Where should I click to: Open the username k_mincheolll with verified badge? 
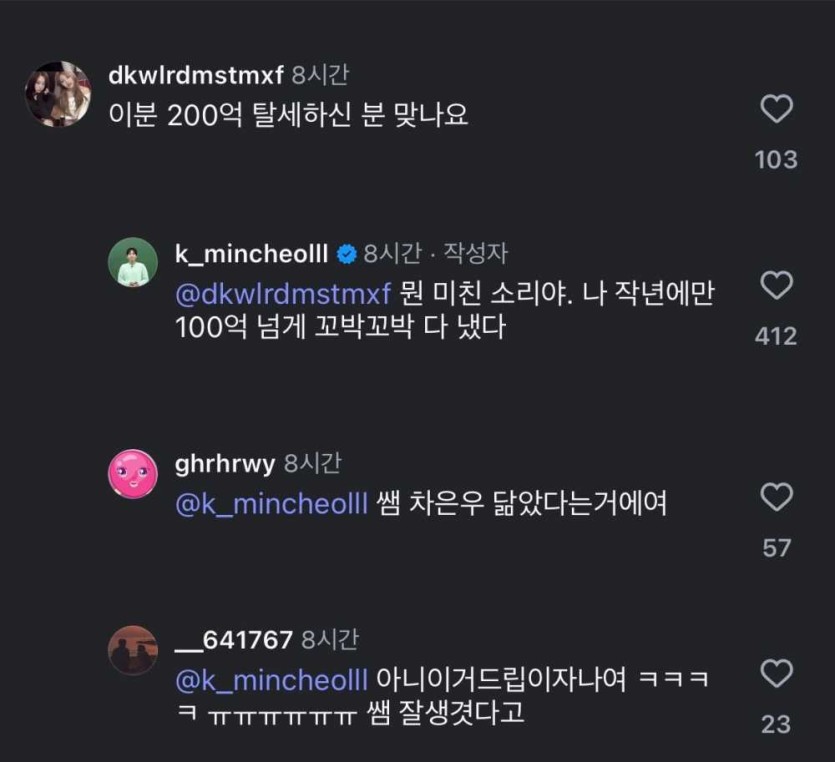[252, 253]
